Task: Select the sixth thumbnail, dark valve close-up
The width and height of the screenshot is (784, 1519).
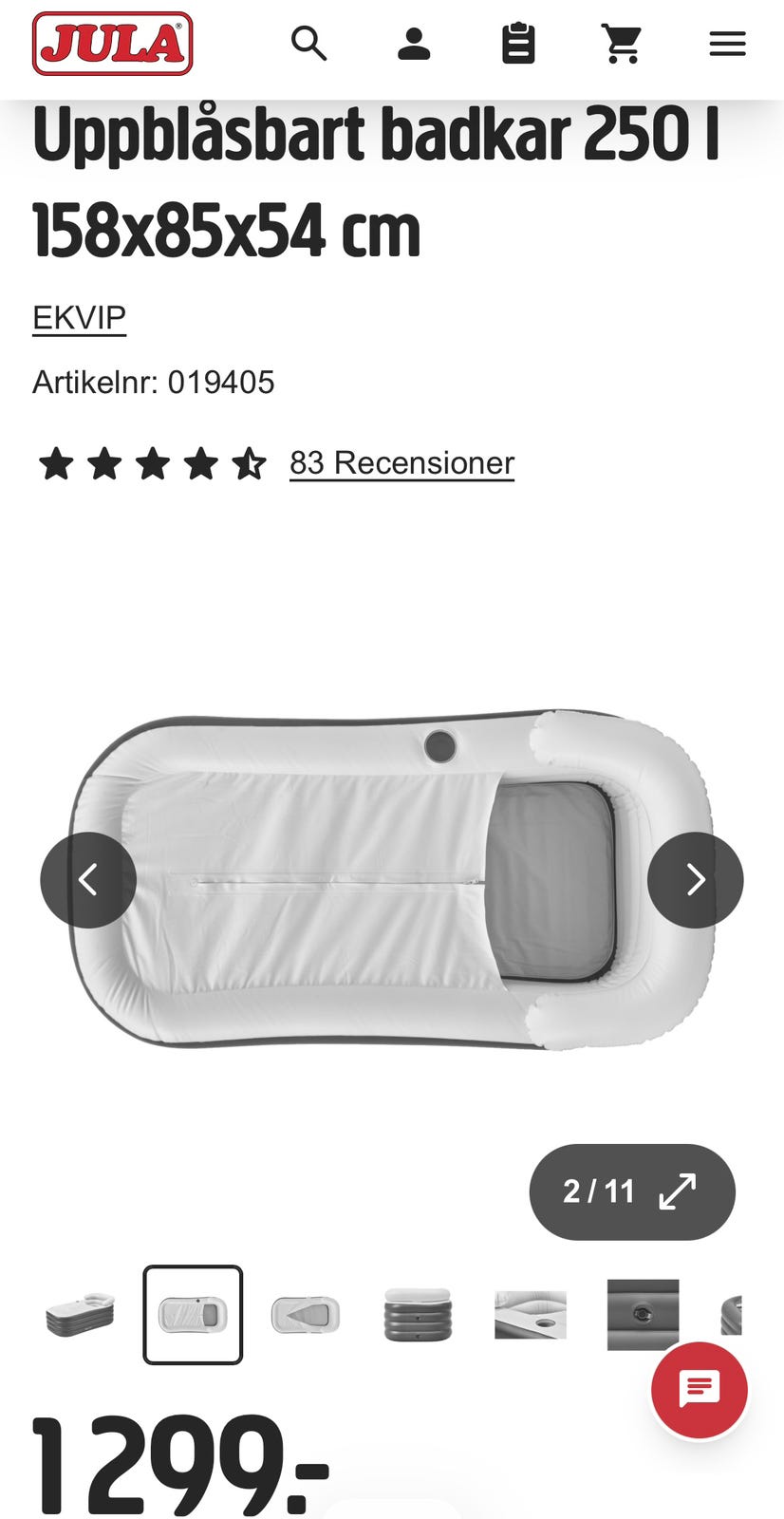Action: tap(643, 1315)
